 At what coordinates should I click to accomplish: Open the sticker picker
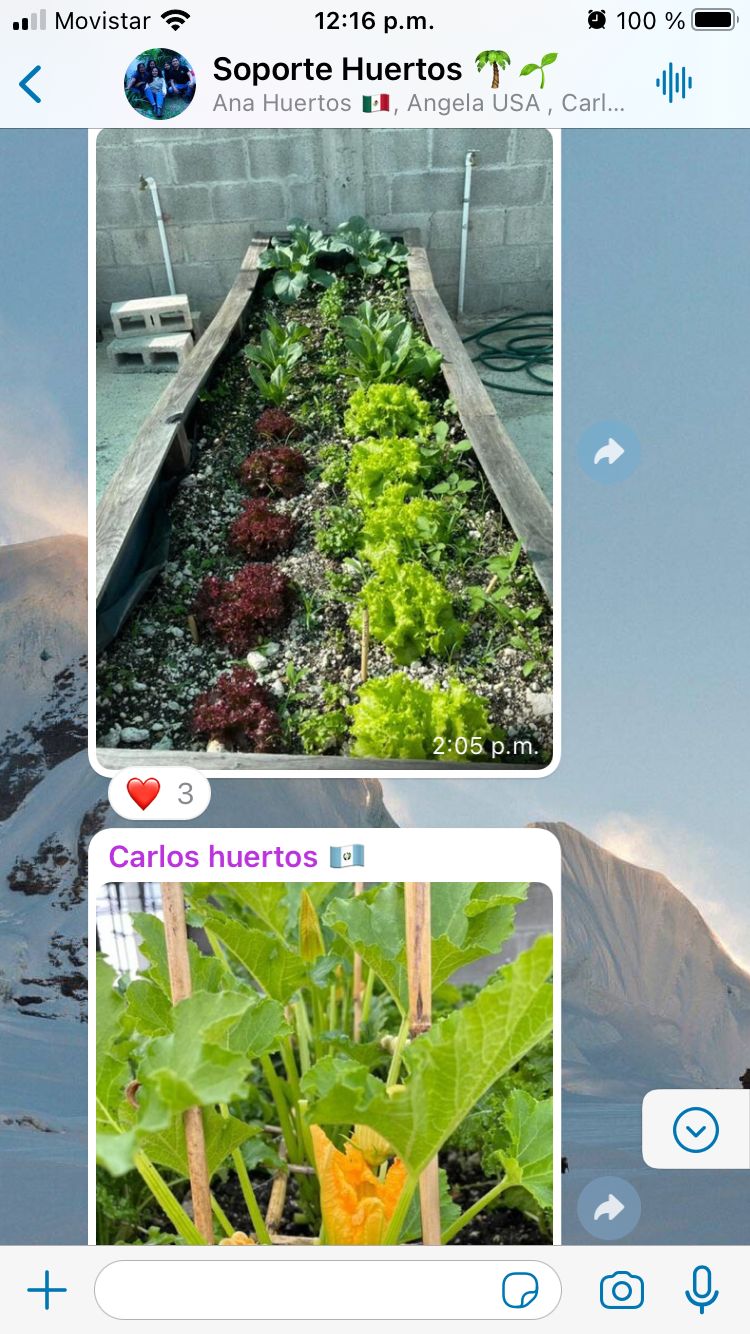(x=520, y=1291)
